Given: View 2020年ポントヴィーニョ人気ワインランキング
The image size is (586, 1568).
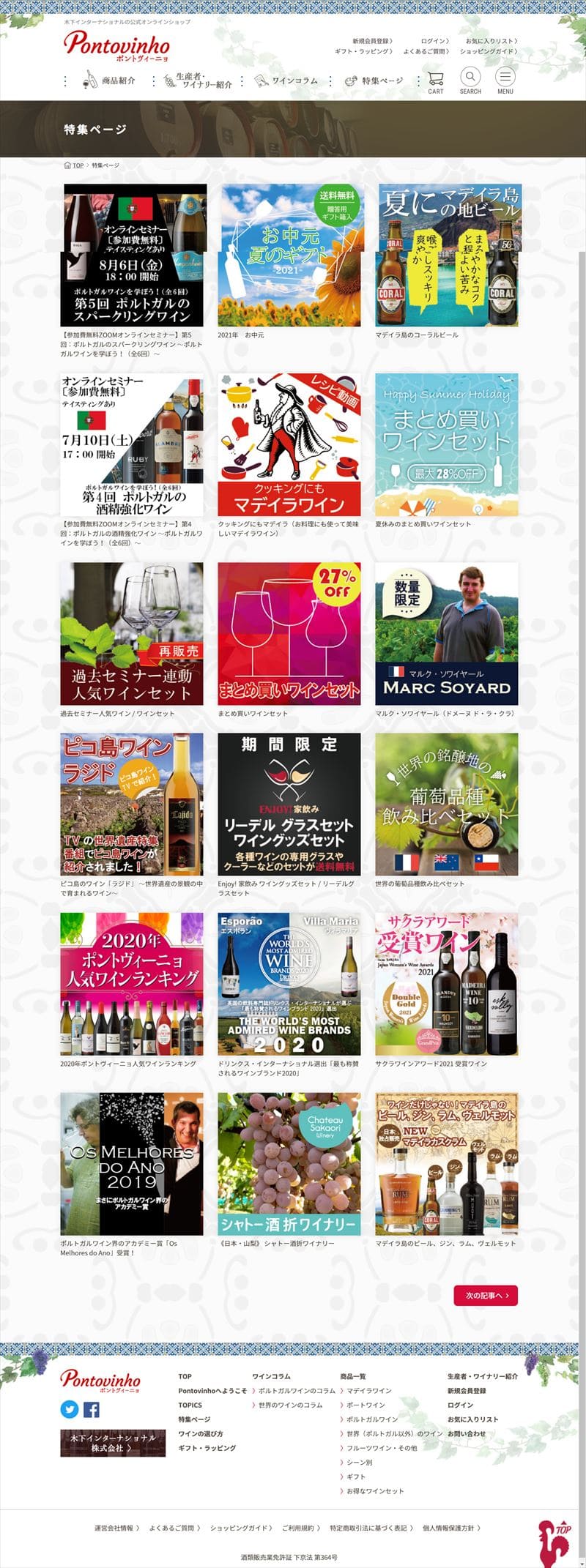Looking at the screenshot, I should (132, 984).
